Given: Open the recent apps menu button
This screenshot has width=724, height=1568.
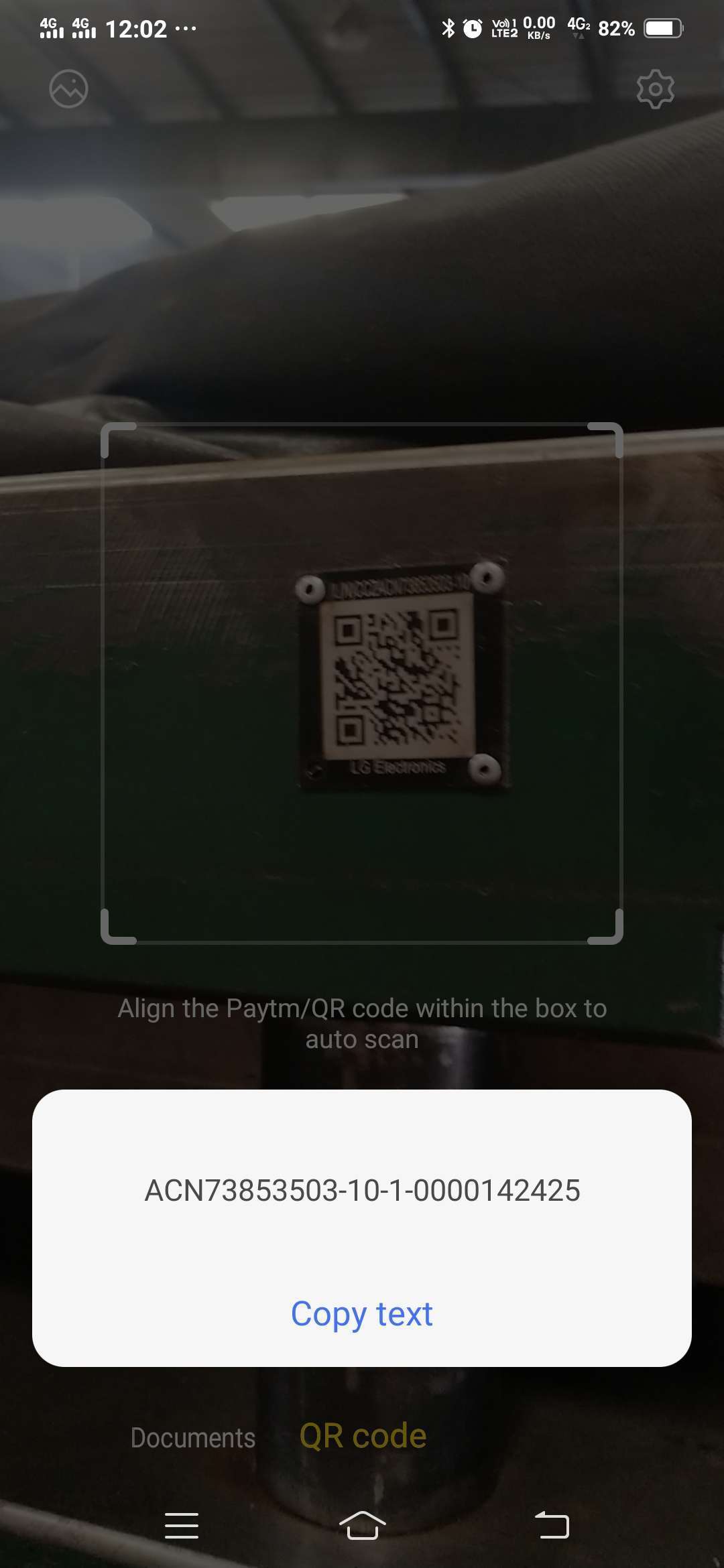Looking at the screenshot, I should point(182,1526).
